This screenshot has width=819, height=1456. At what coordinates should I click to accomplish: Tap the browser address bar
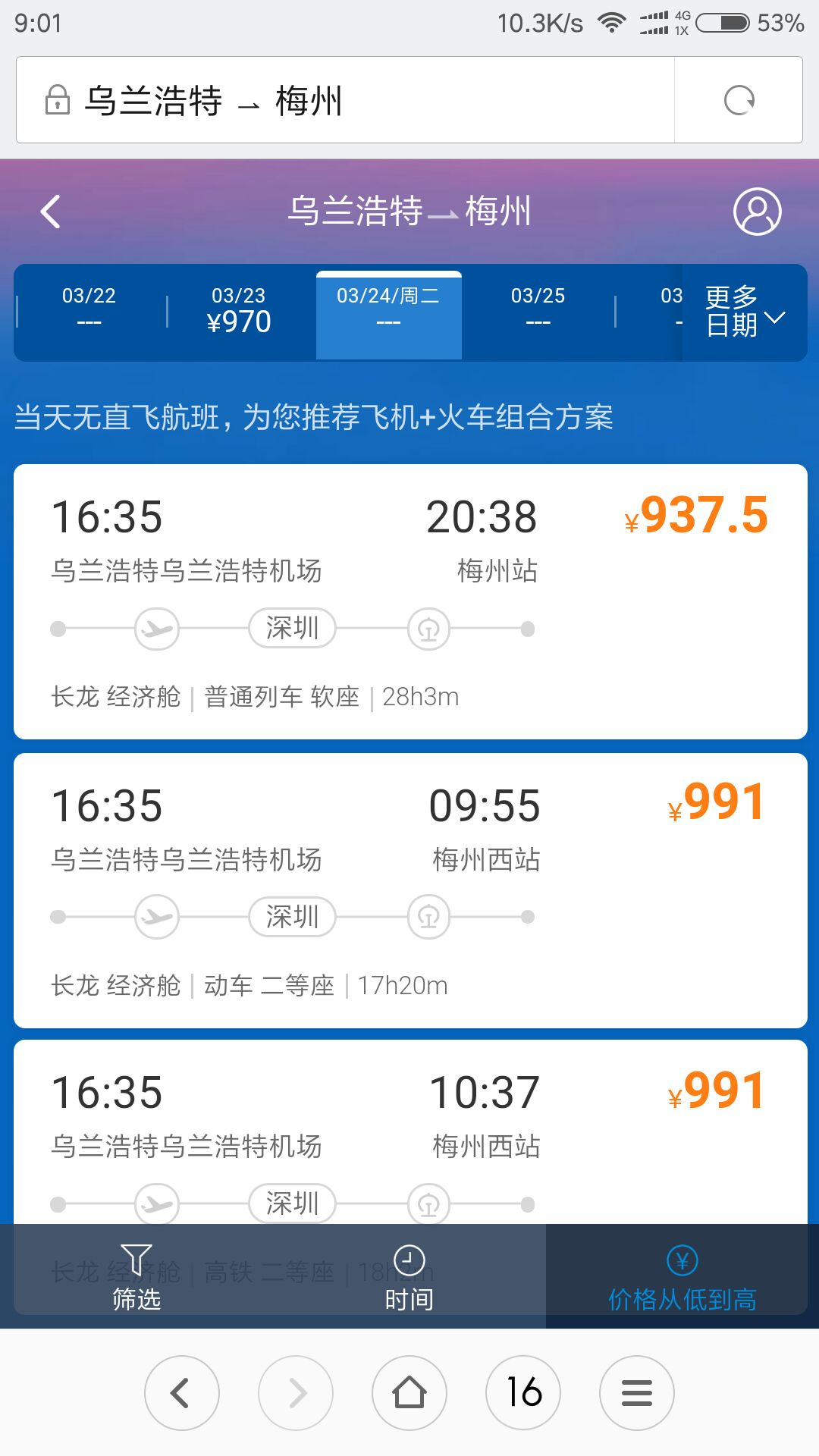(x=345, y=100)
